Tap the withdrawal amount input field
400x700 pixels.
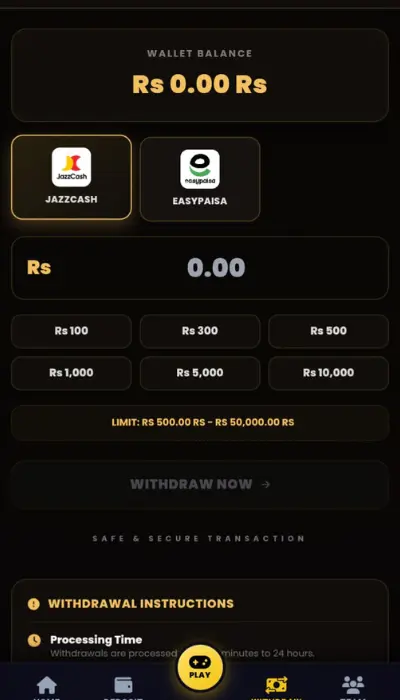[x=200, y=268]
